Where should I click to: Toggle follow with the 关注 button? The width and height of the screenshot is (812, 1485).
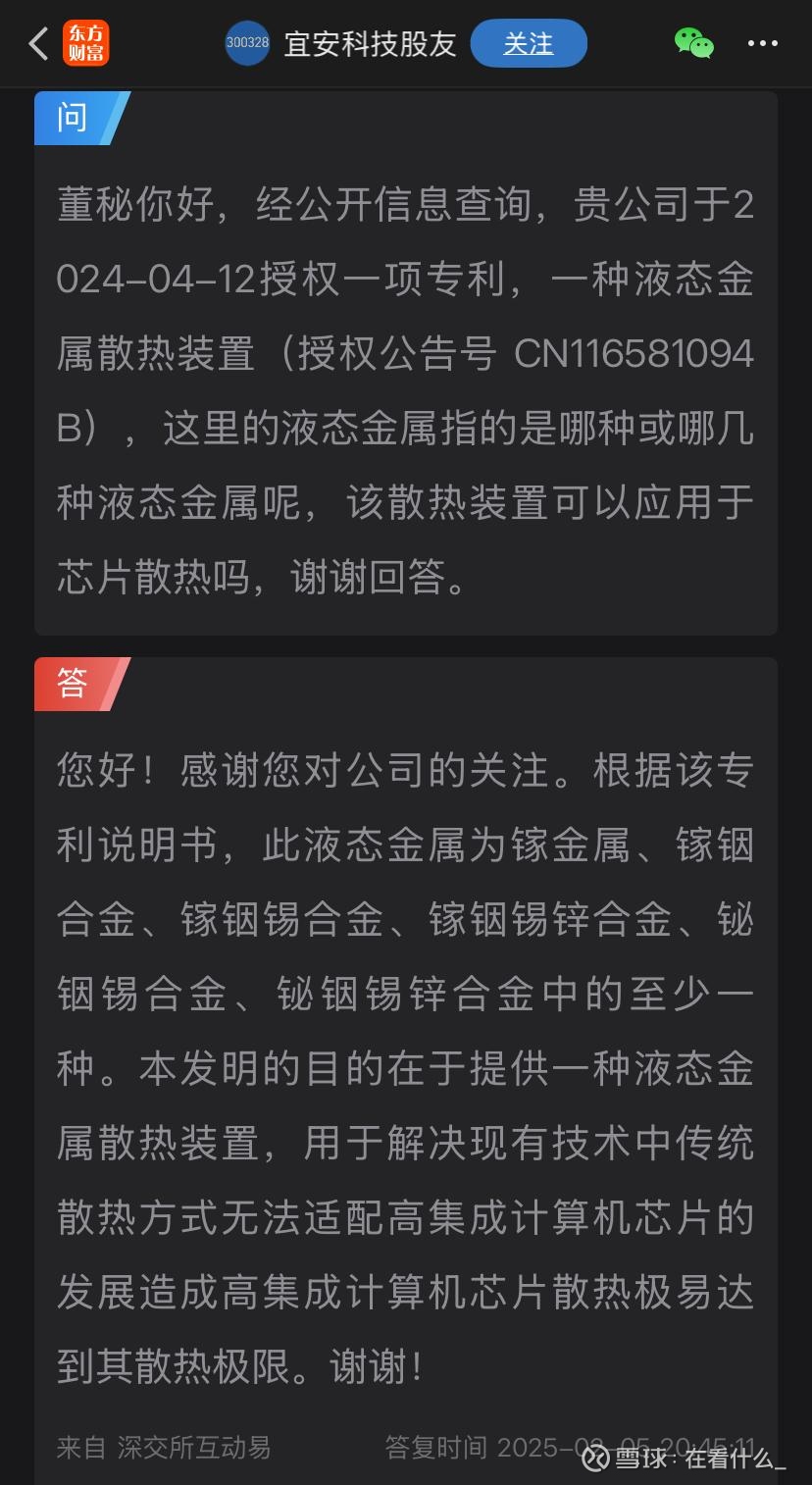pyautogui.click(x=529, y=43)
